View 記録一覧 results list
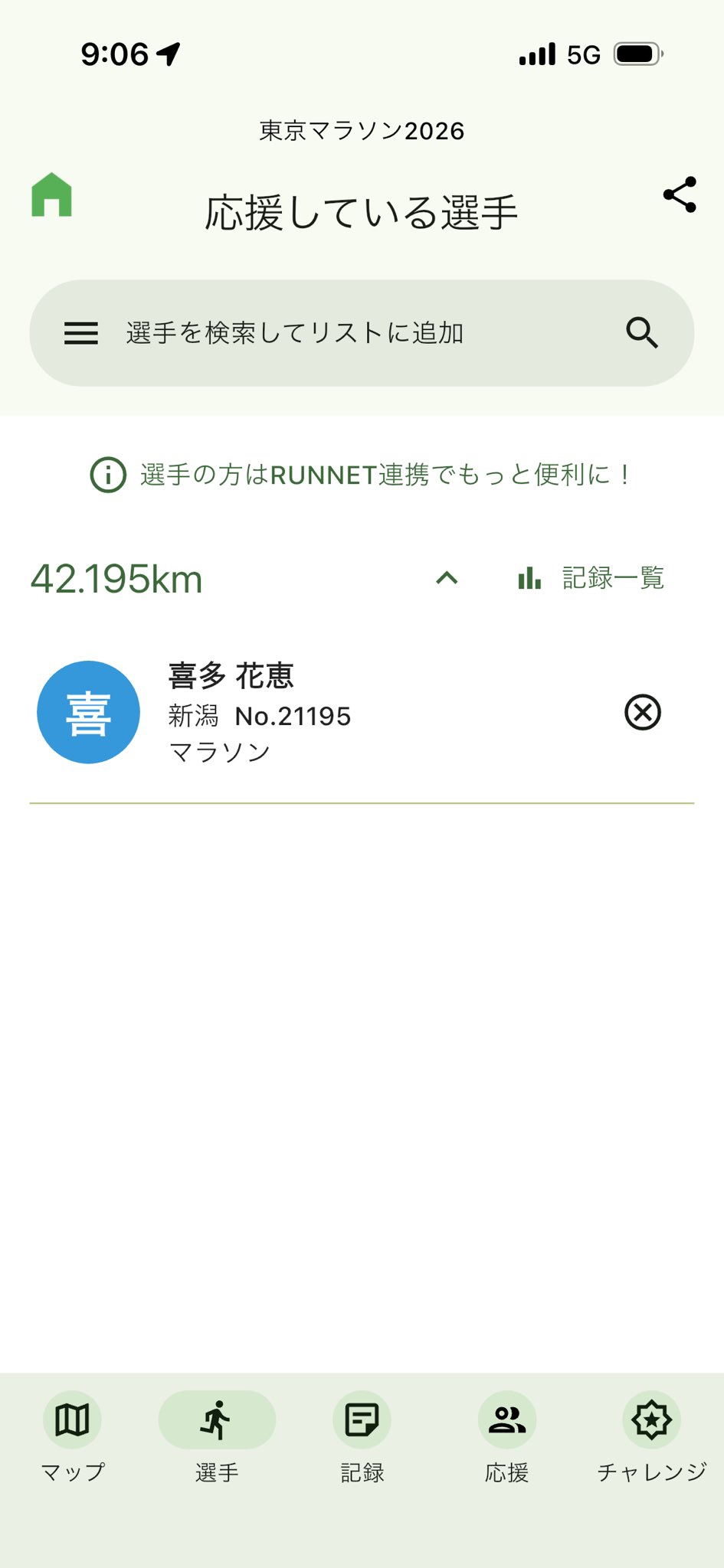The image size is (724, 1568). 591,579
